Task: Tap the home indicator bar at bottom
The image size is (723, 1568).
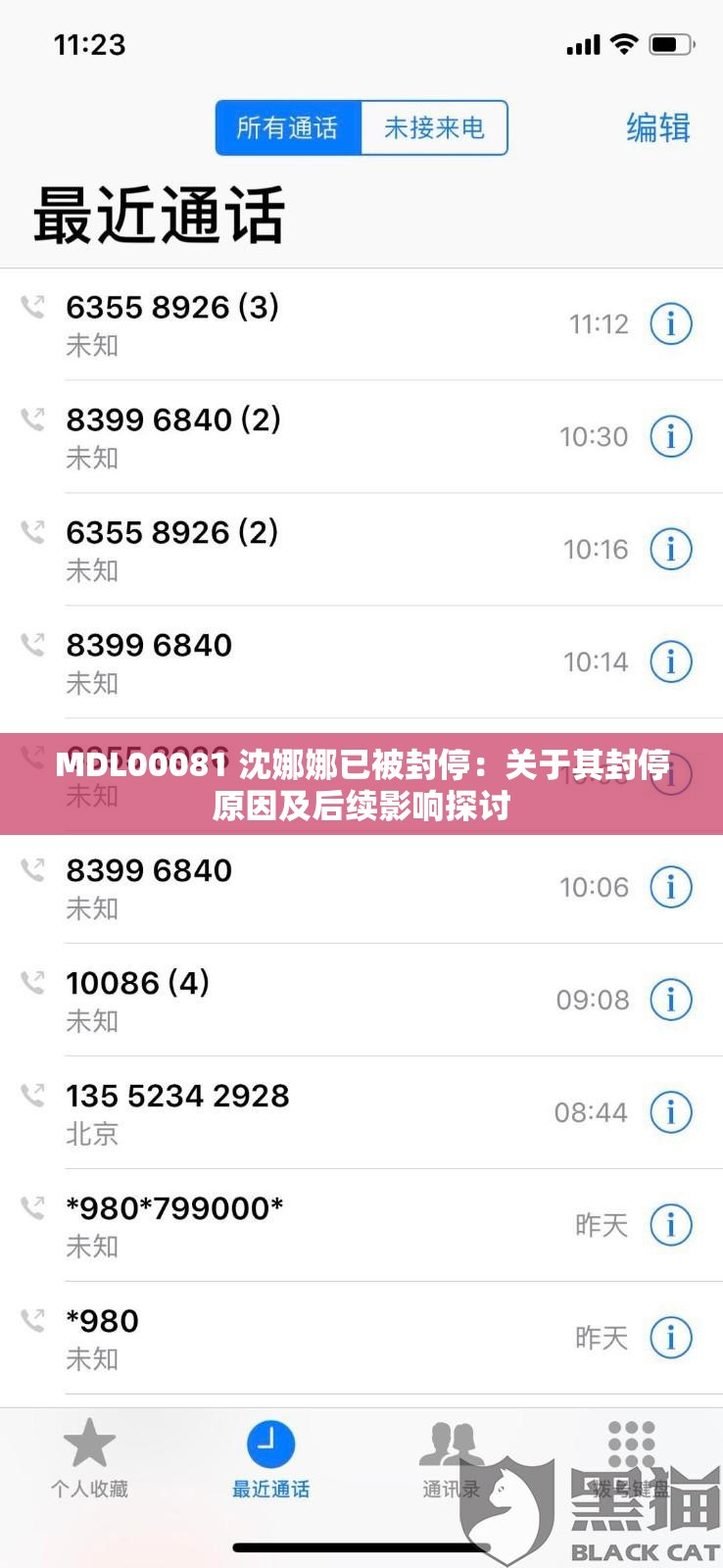Action: pos(361,1544)
